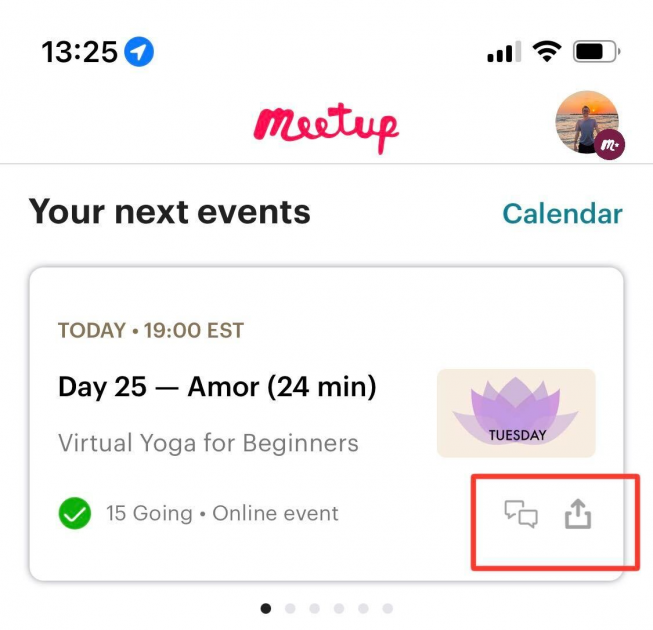The image size is (653, 630).
Task: Share the Day 25 — Amor event
Action: [x=578, y=514]
